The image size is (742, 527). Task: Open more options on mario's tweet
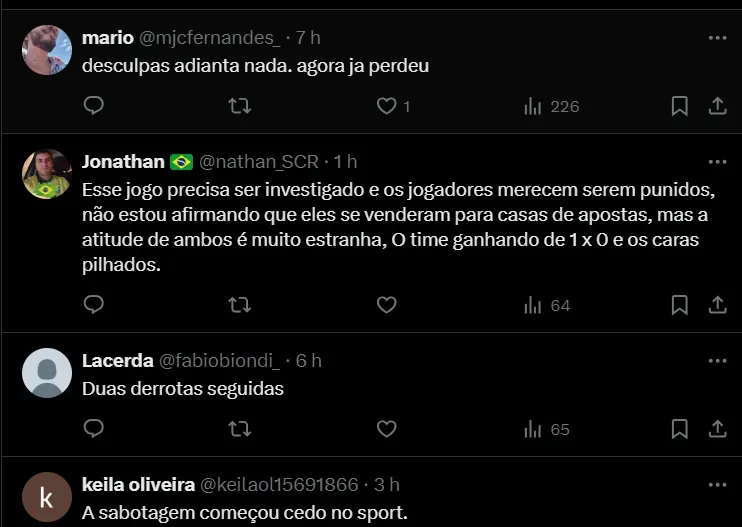(x=717, y=38)
